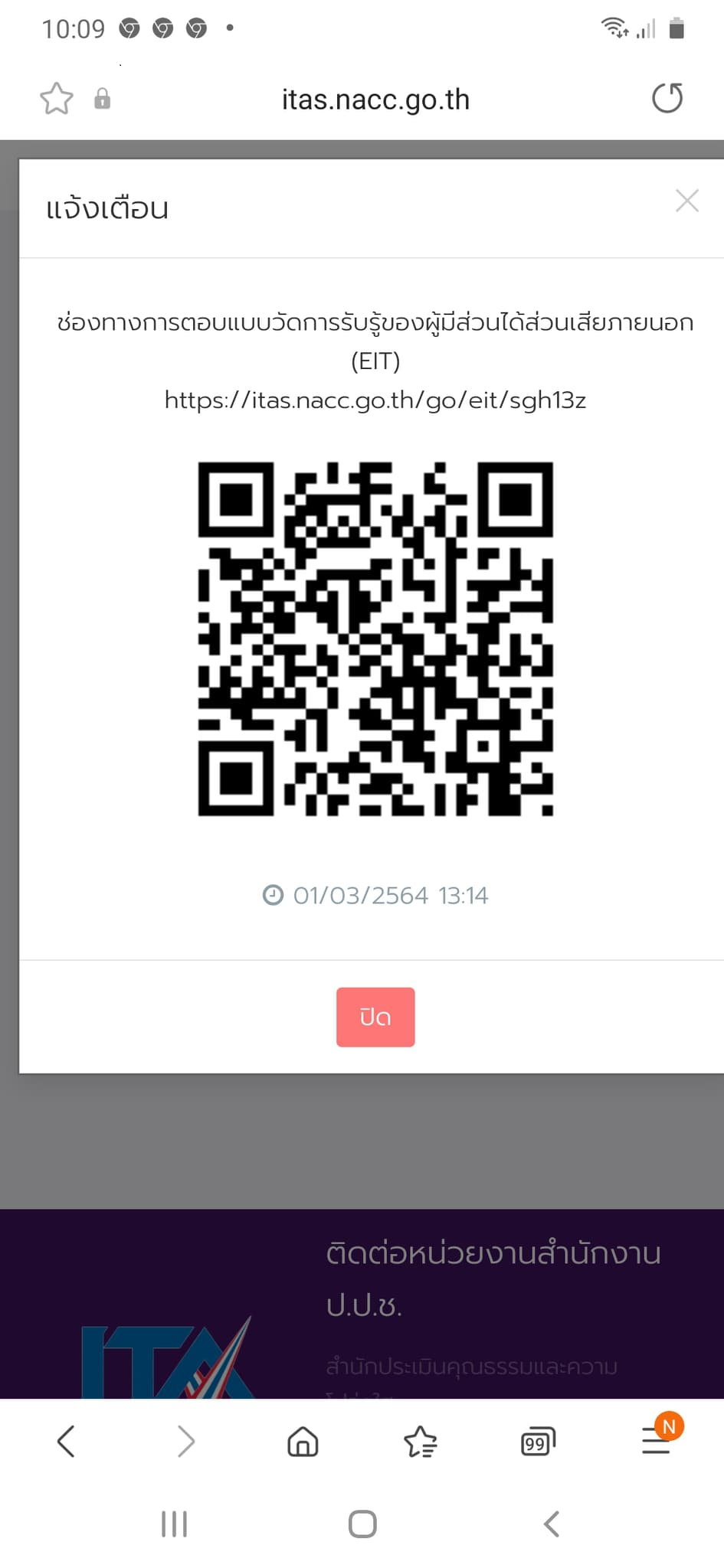Reload the page
Viewport: 724px width, 1568px height.
[667, 99]
